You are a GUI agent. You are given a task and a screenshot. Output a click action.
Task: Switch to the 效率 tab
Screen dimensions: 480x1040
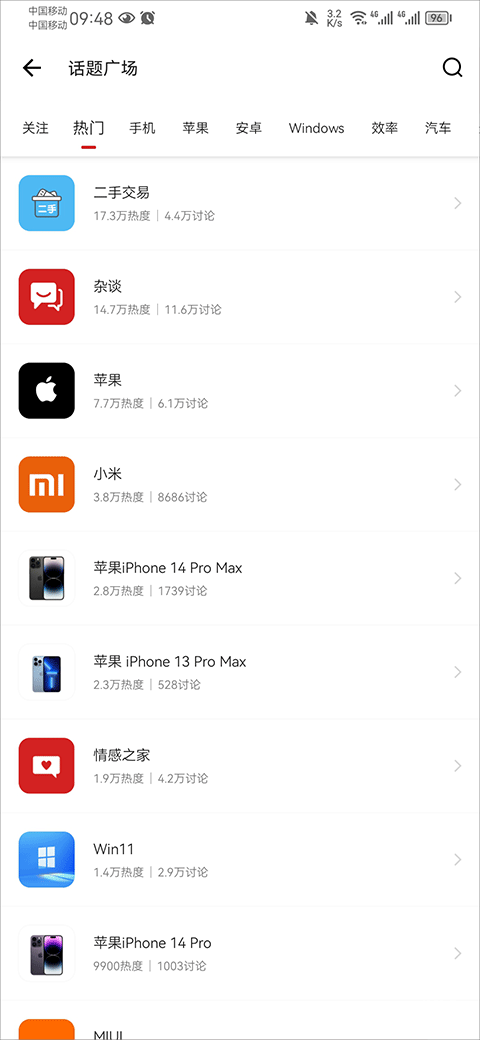coord(385,128)
